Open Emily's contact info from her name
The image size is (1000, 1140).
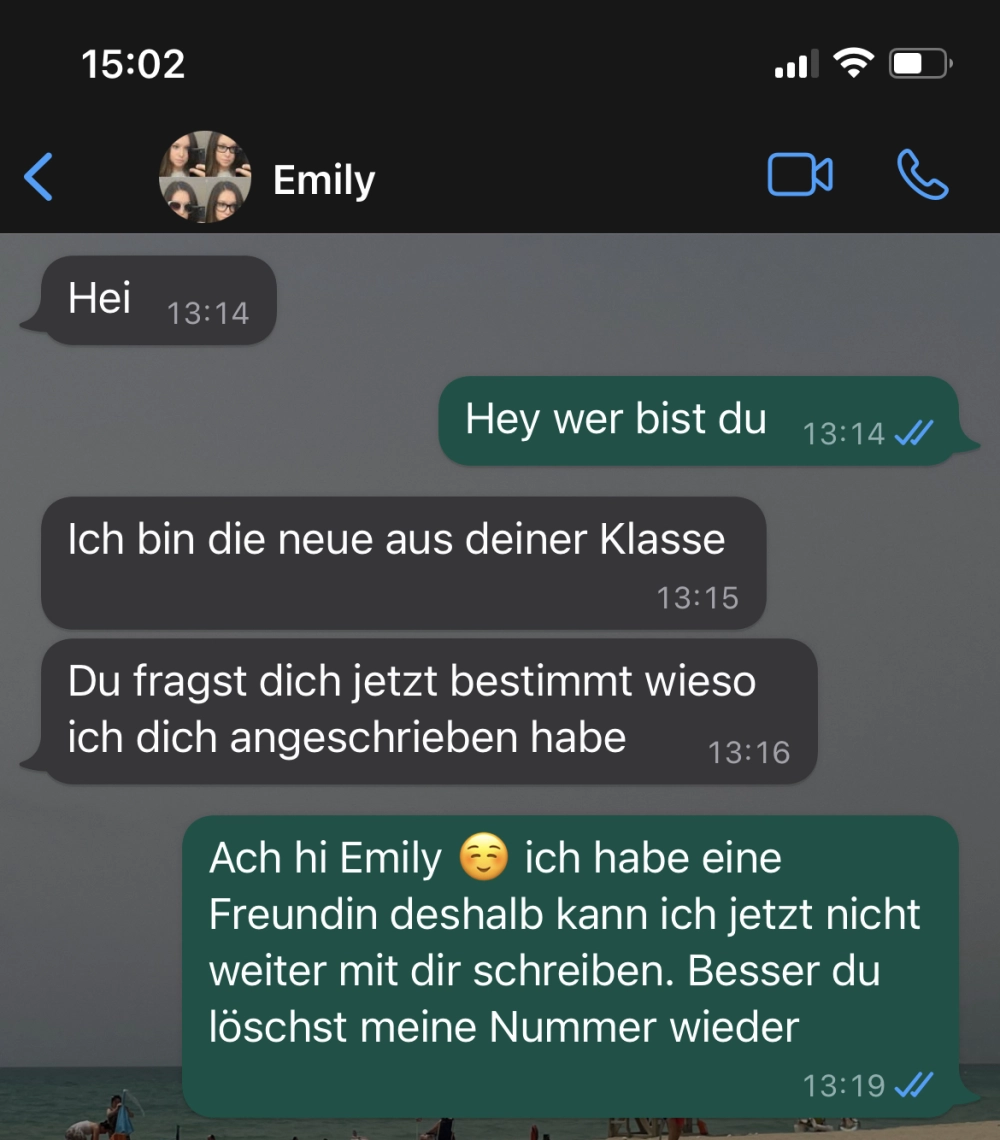(324, 181)
